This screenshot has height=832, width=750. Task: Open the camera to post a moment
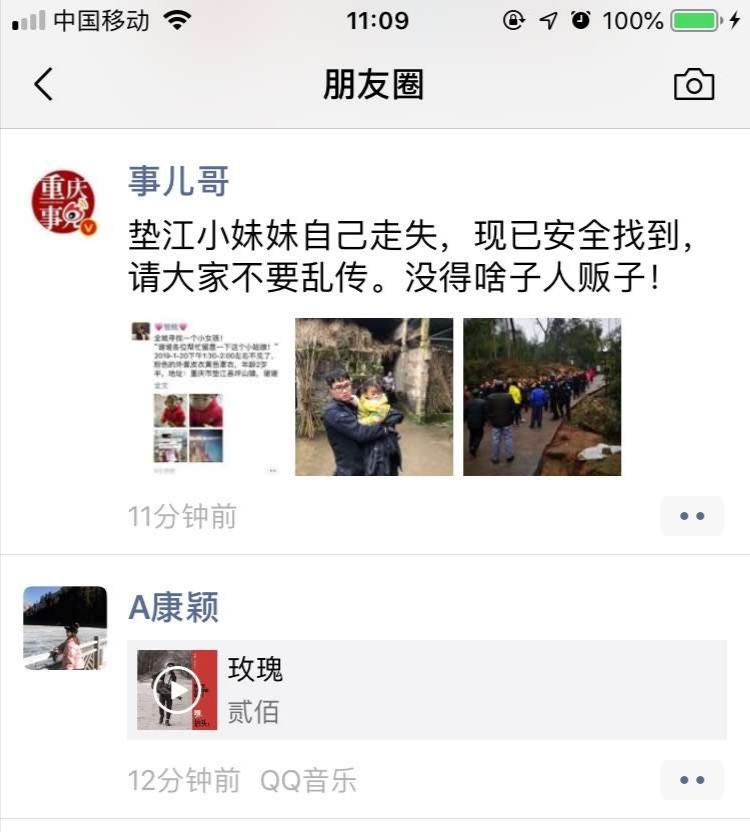[694, 85]
